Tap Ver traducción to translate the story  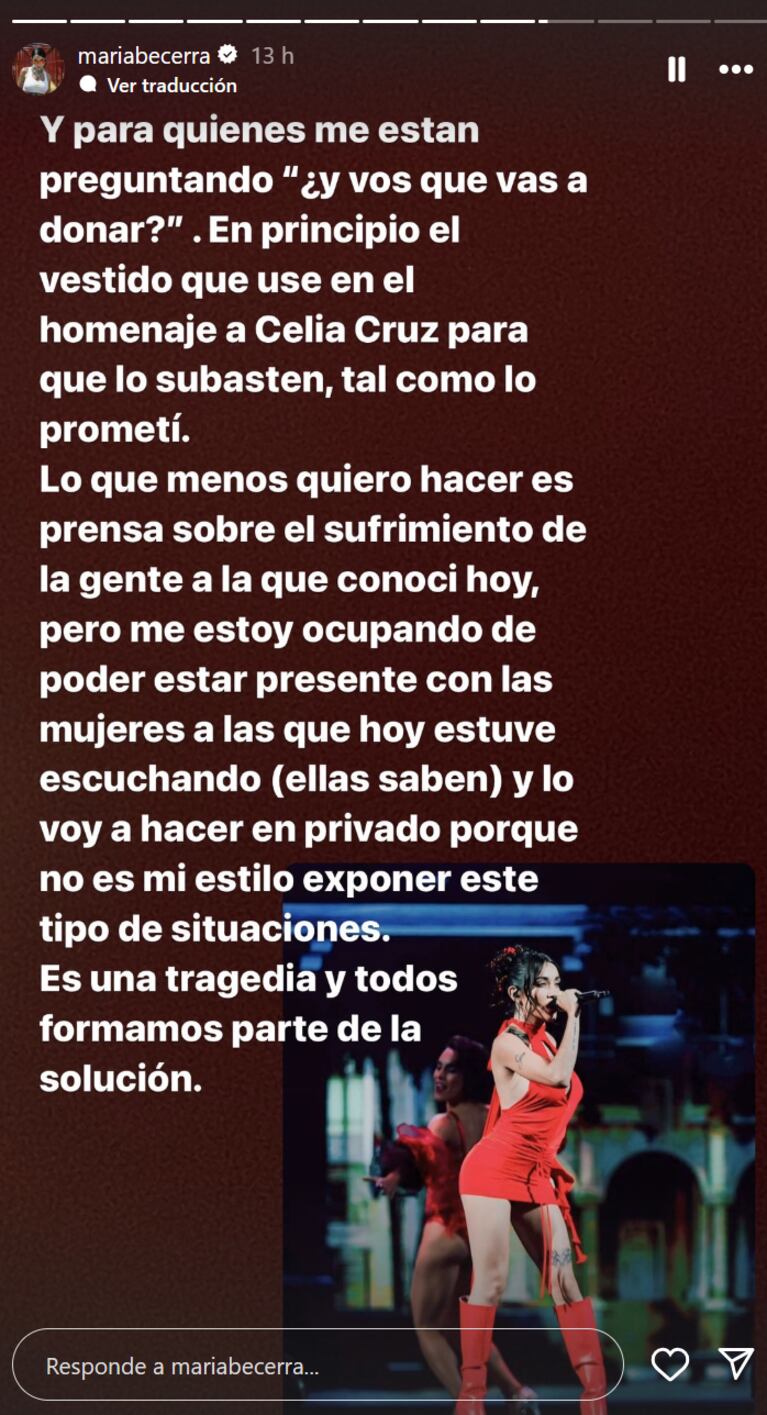click(171, 86)
